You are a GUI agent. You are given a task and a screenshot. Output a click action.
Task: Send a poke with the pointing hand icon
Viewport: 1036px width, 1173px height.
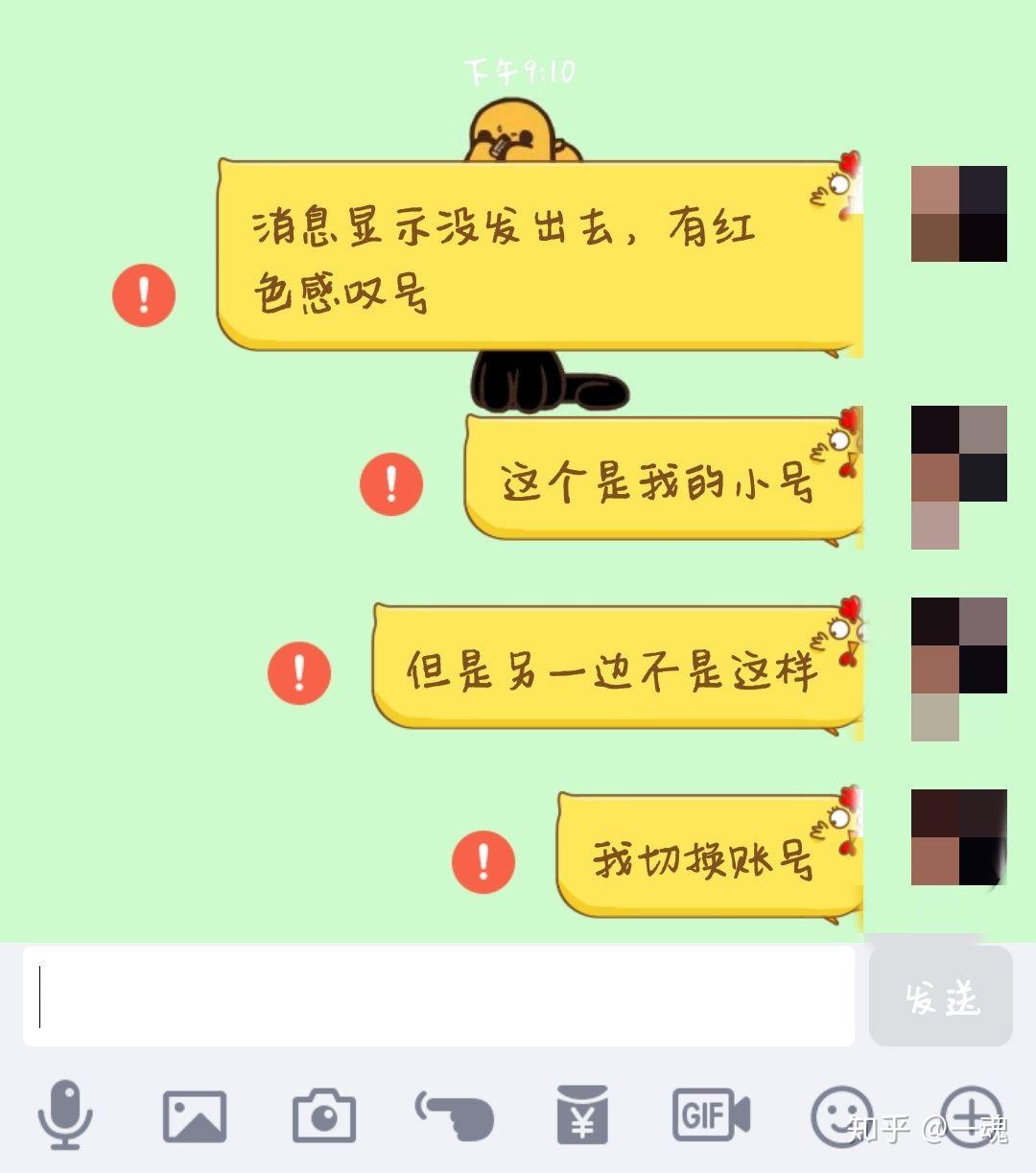point(454,1116)
